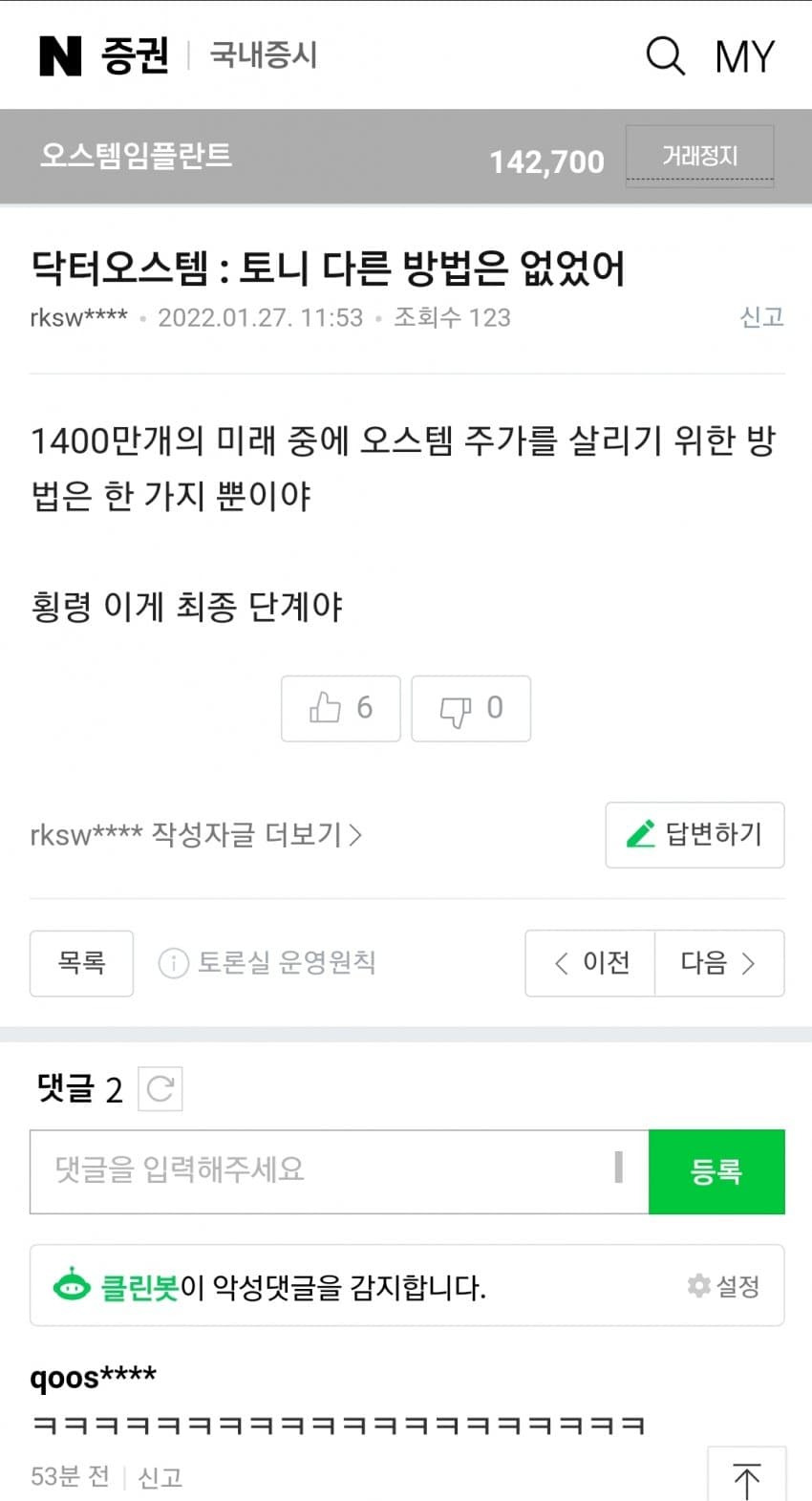
Task: Open the search magnifier icon
Action: [666, 55]
